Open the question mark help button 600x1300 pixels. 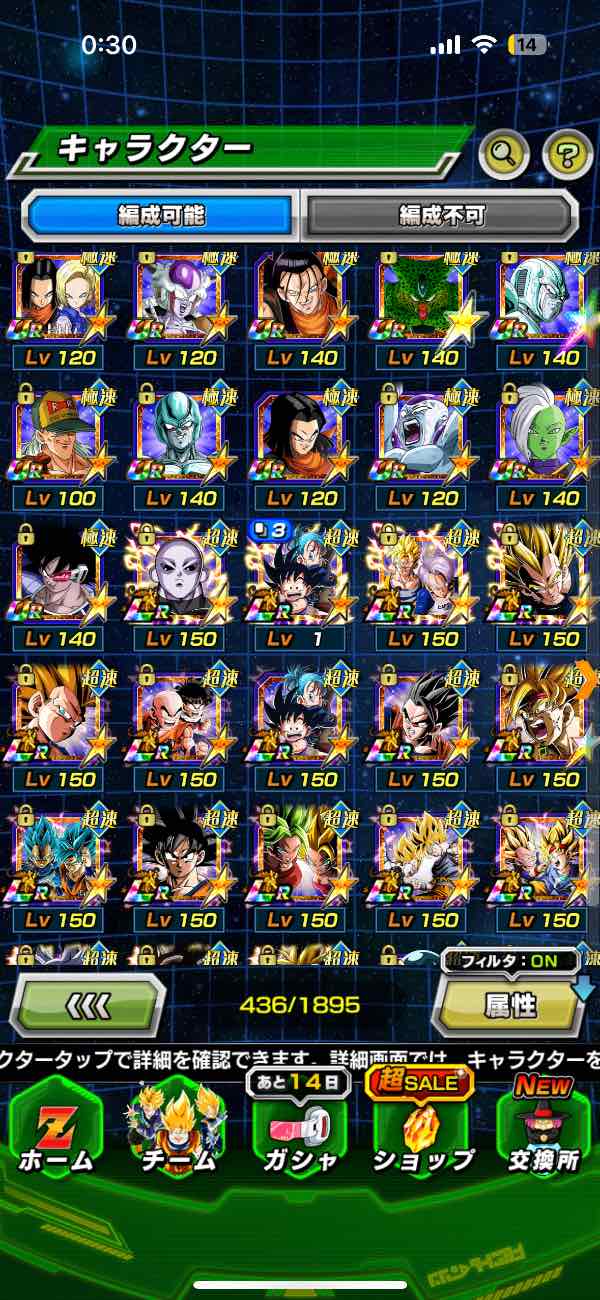pyautogui.click(x=567, y=153)
